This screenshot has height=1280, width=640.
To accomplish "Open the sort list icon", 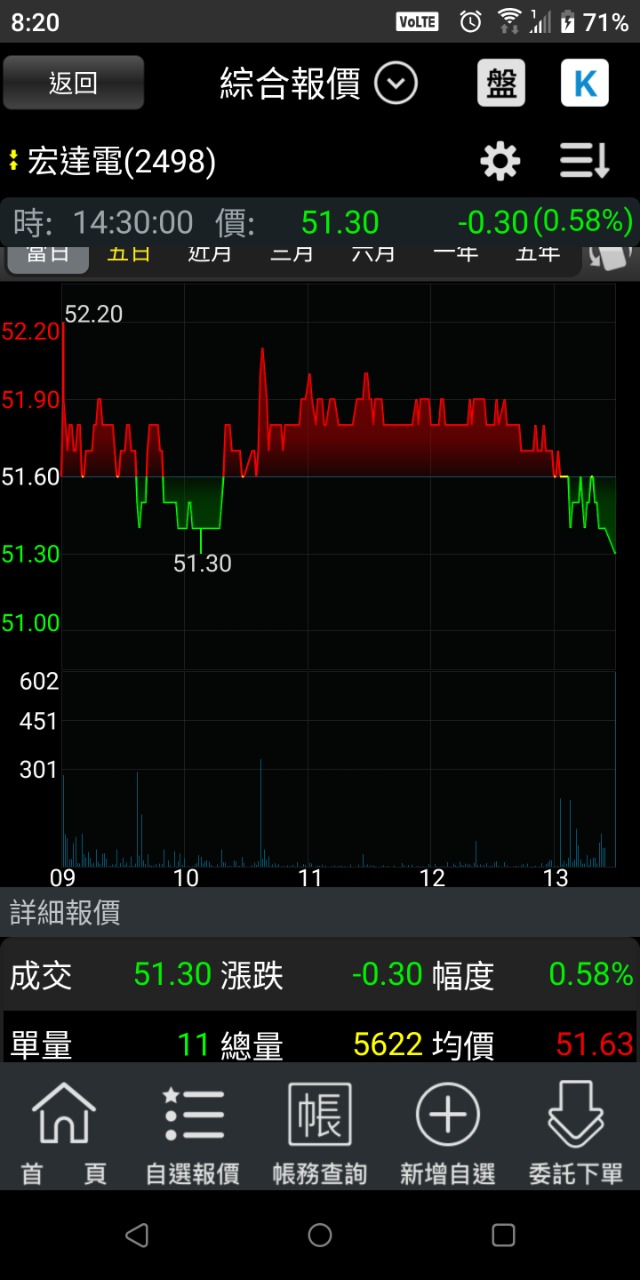I will (584, 161).
